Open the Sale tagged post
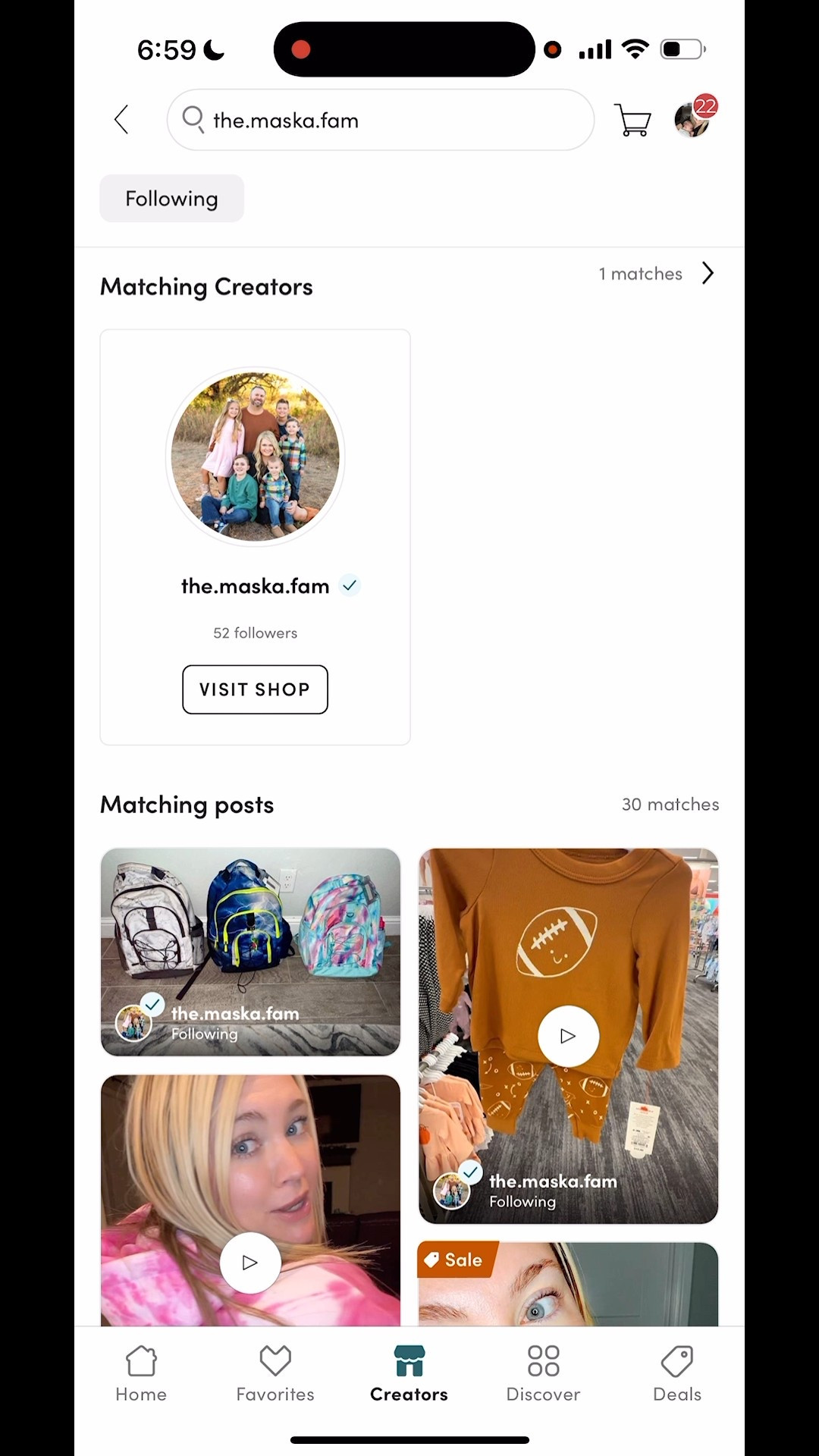 click(x=568, y=1289)
